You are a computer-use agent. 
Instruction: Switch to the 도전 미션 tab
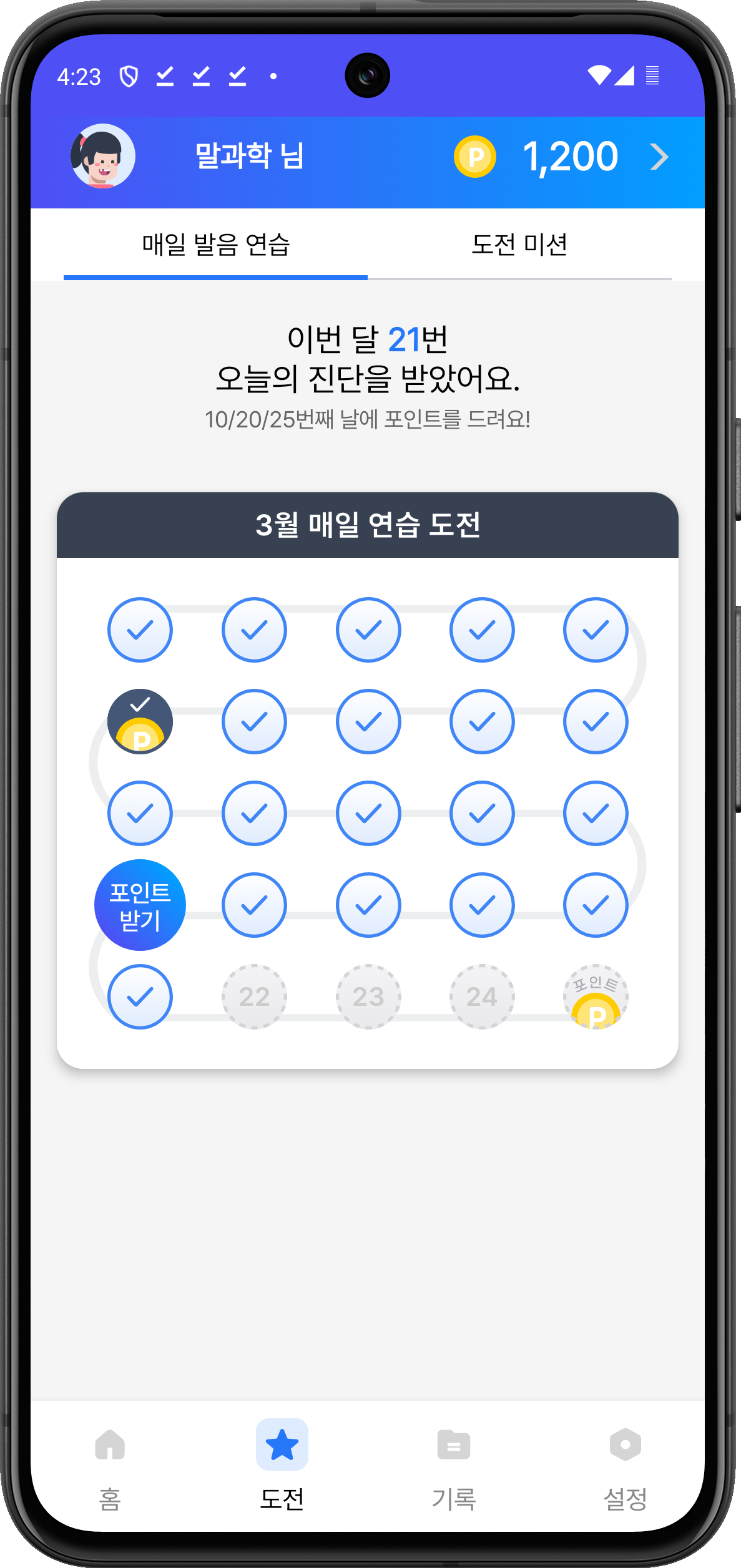pos(519,245)
